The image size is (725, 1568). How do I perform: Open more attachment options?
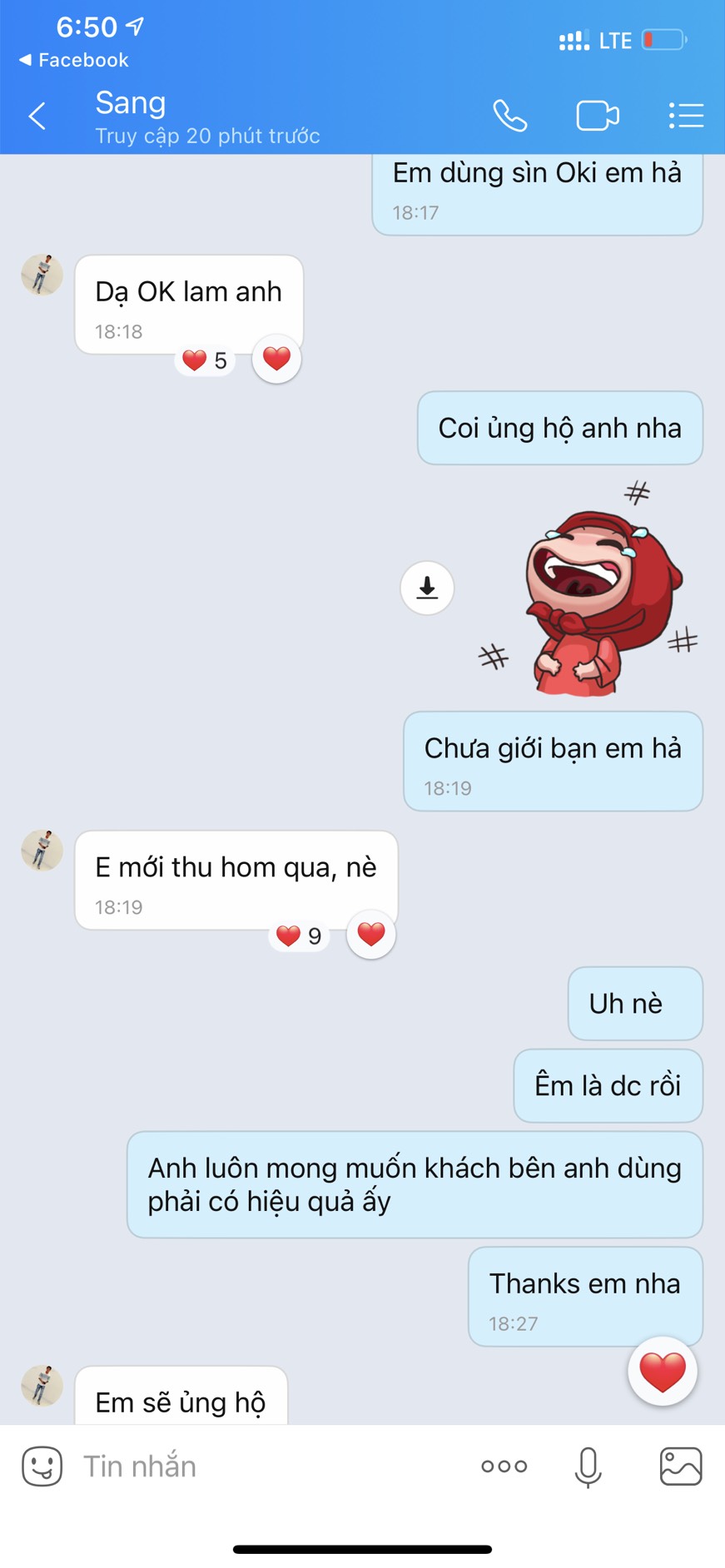pyautogui.click(x=504, y=1466)
